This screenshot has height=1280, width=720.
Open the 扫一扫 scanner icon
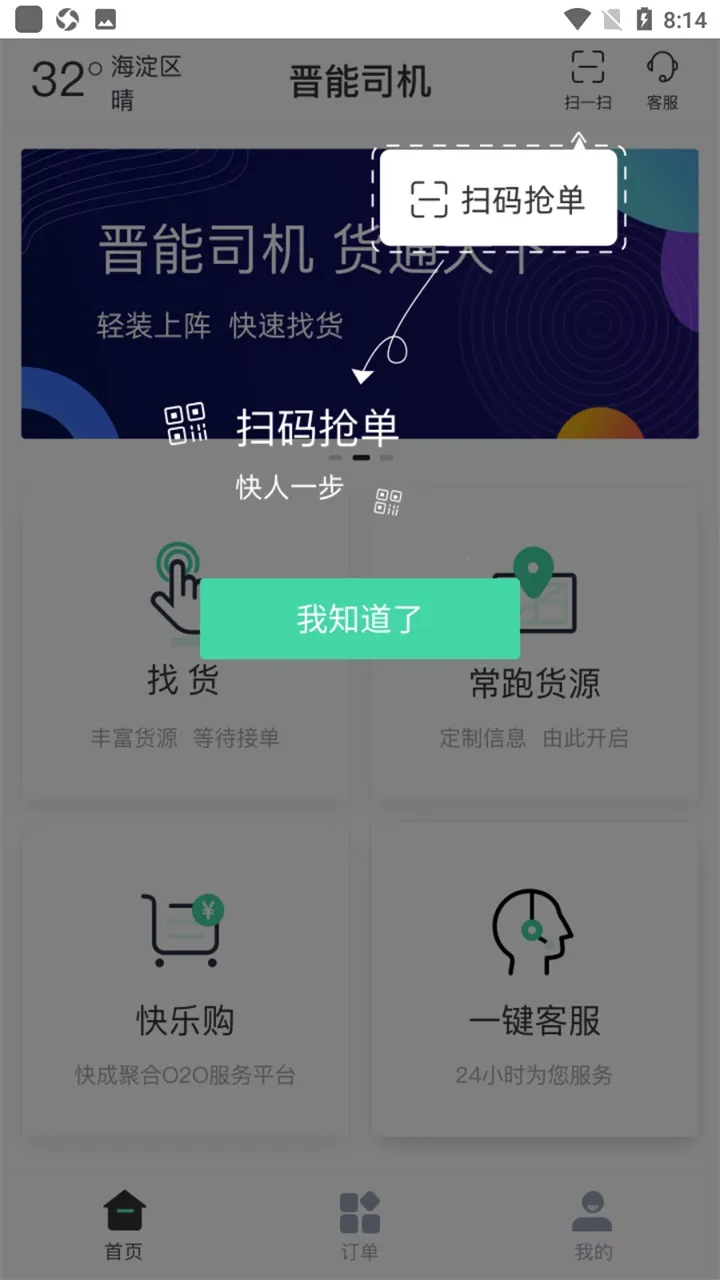tap(588, 80)
